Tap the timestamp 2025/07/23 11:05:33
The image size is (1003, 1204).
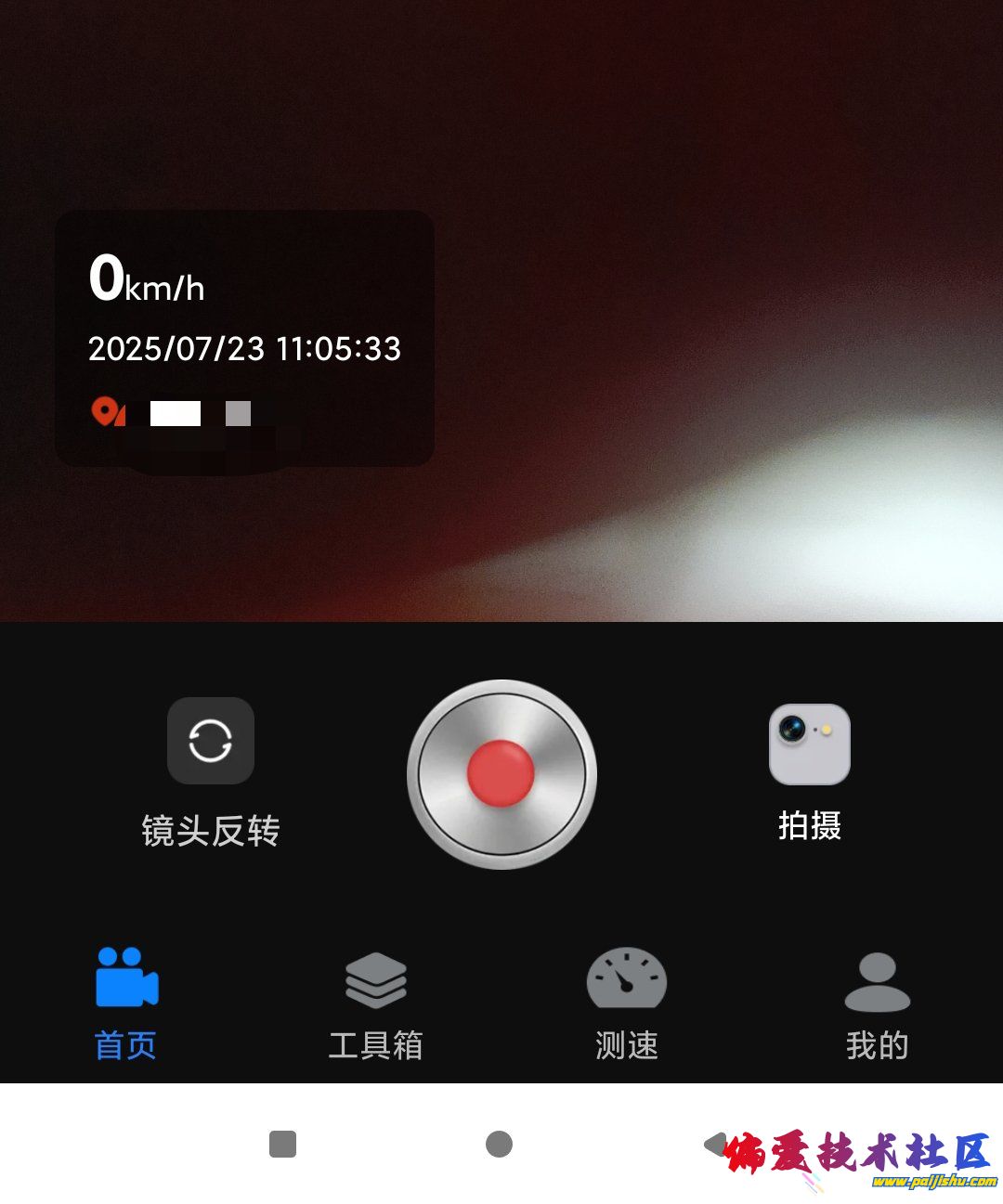coord(244,349)
